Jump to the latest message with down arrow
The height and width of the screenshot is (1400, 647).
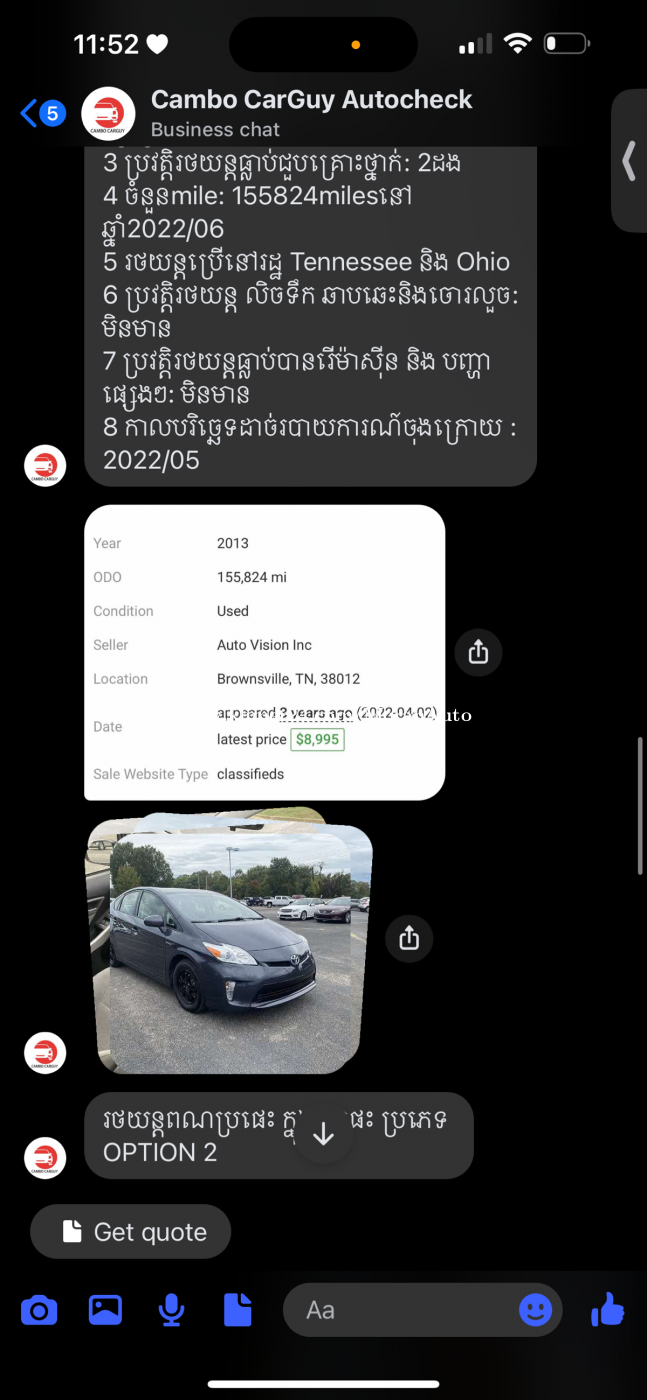point(323,1134)
